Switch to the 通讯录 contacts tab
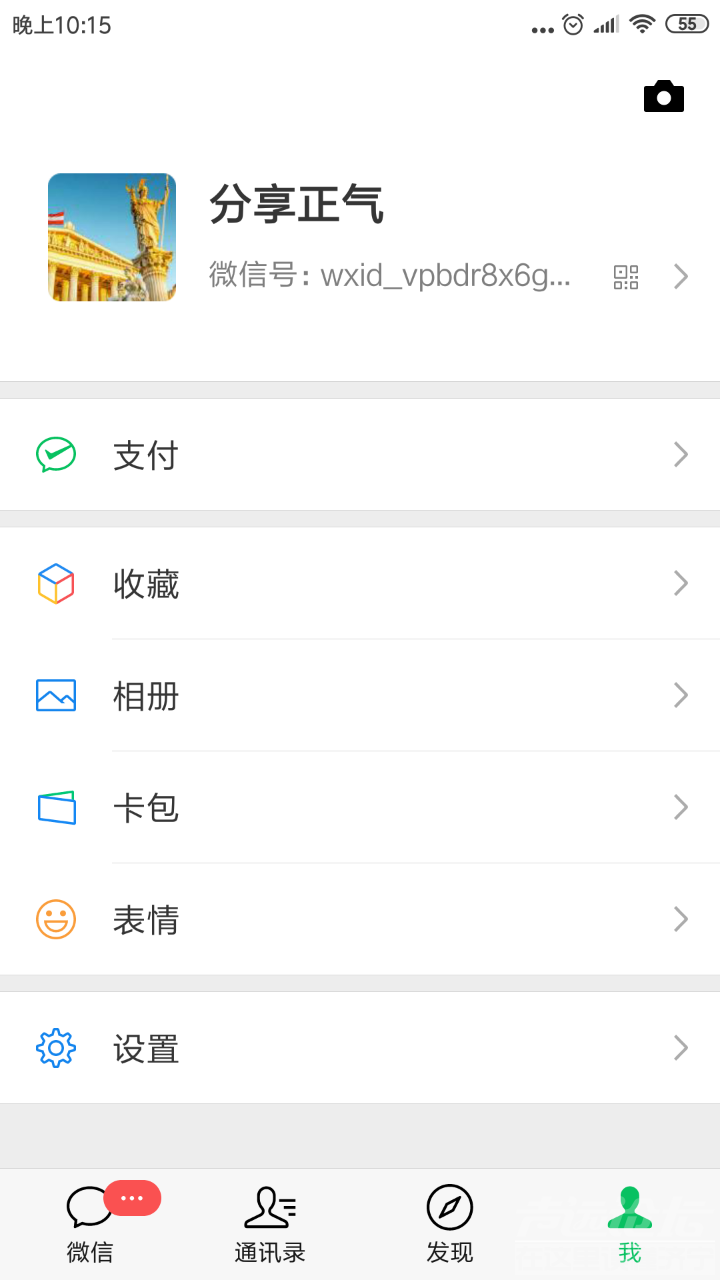Viewport: 720px width, 1280px height. pyautogui.click(x=270, y=1224)
